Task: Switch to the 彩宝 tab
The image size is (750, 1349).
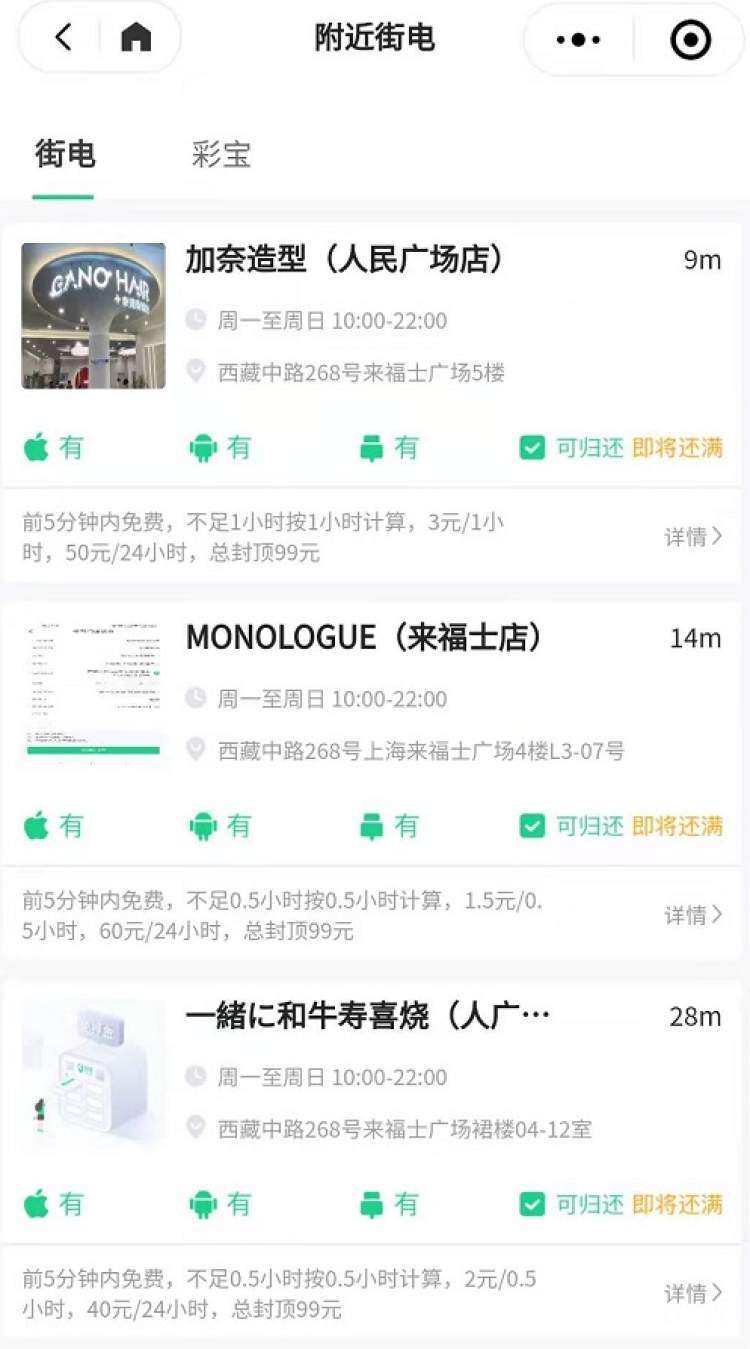Action: 220,155
